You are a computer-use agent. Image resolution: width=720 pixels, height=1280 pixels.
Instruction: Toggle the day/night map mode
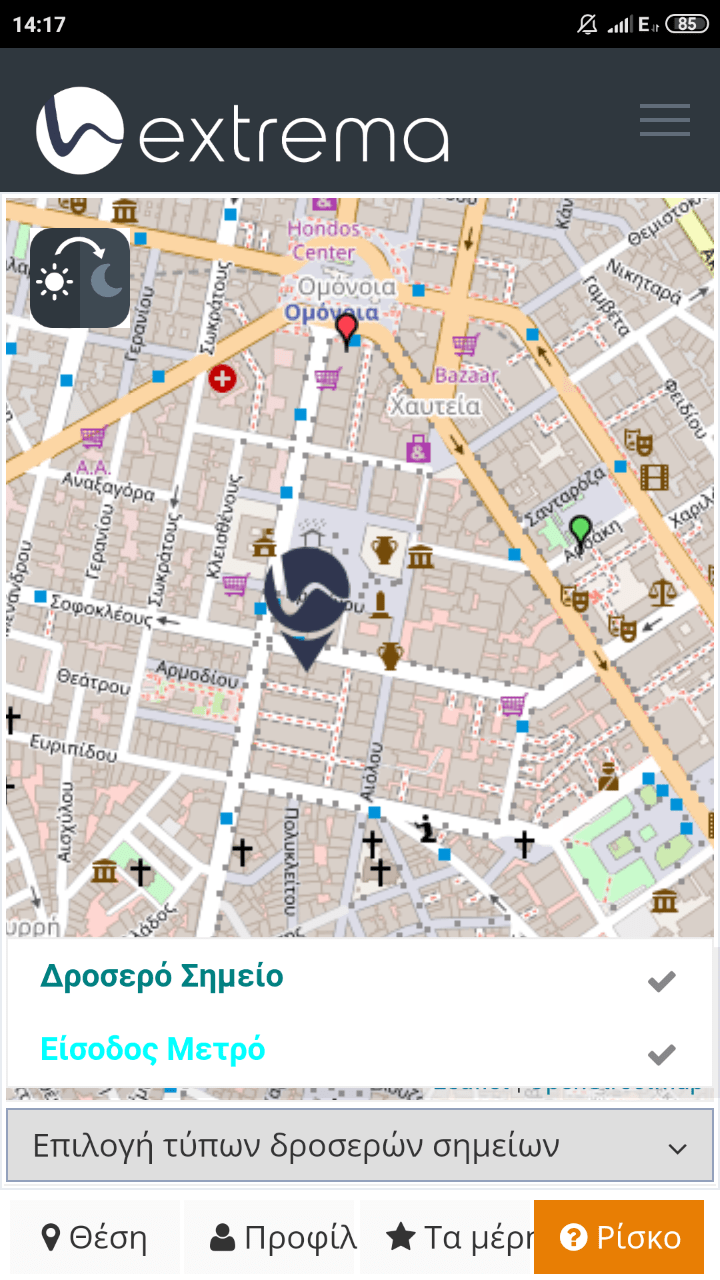tap(80, 278)
